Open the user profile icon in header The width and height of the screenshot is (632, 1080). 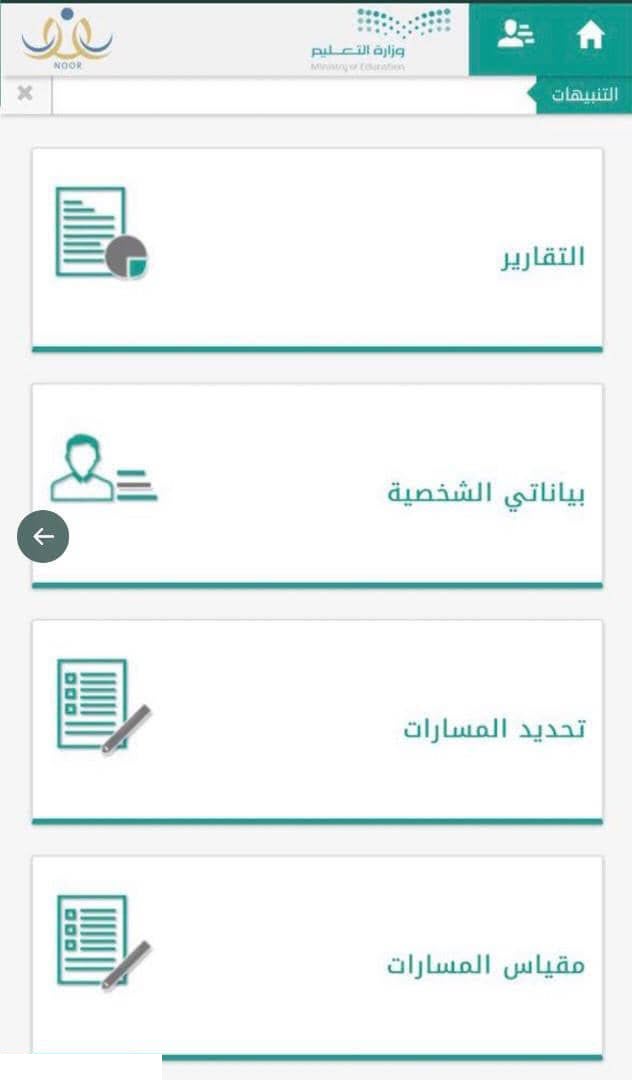[516, 37]
